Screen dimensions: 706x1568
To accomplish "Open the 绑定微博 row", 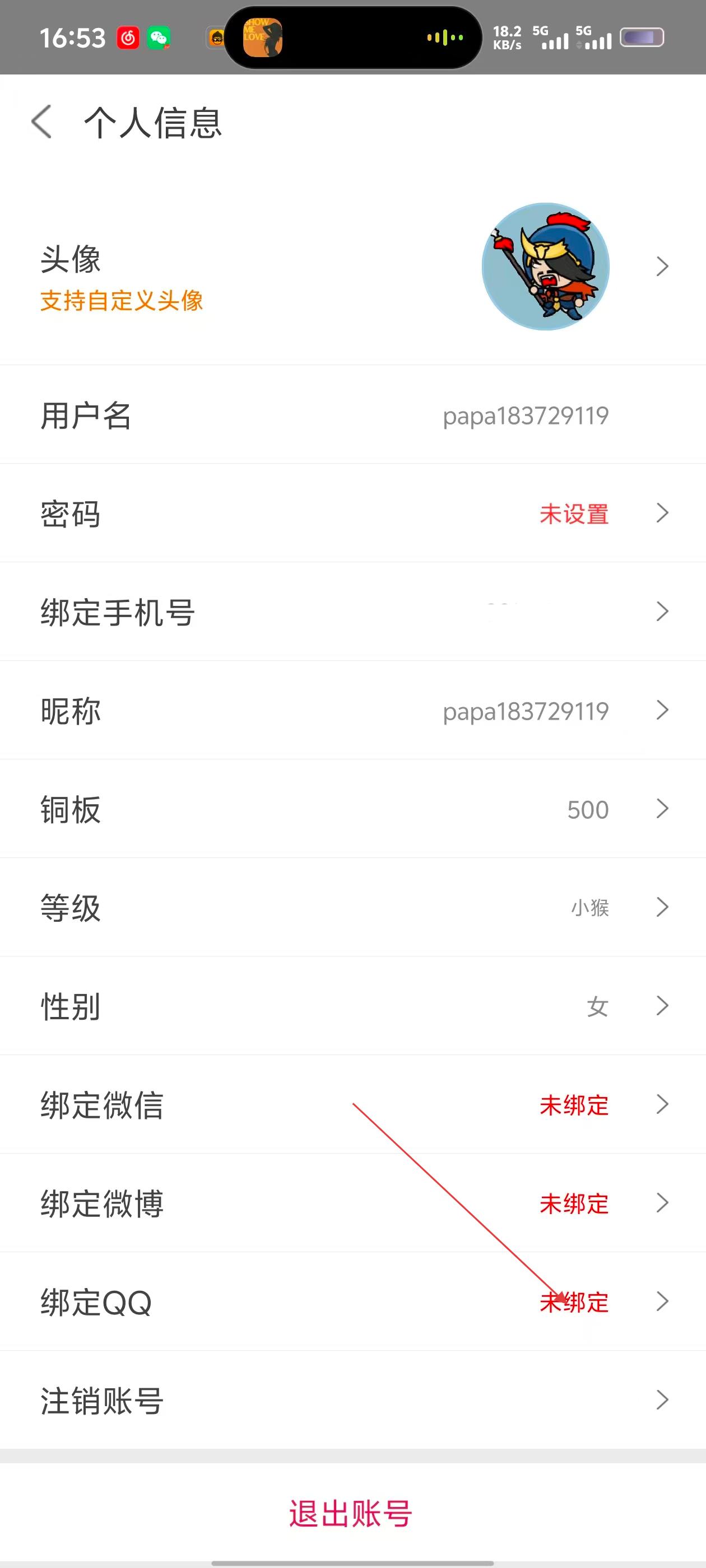I will [352, 1203].
